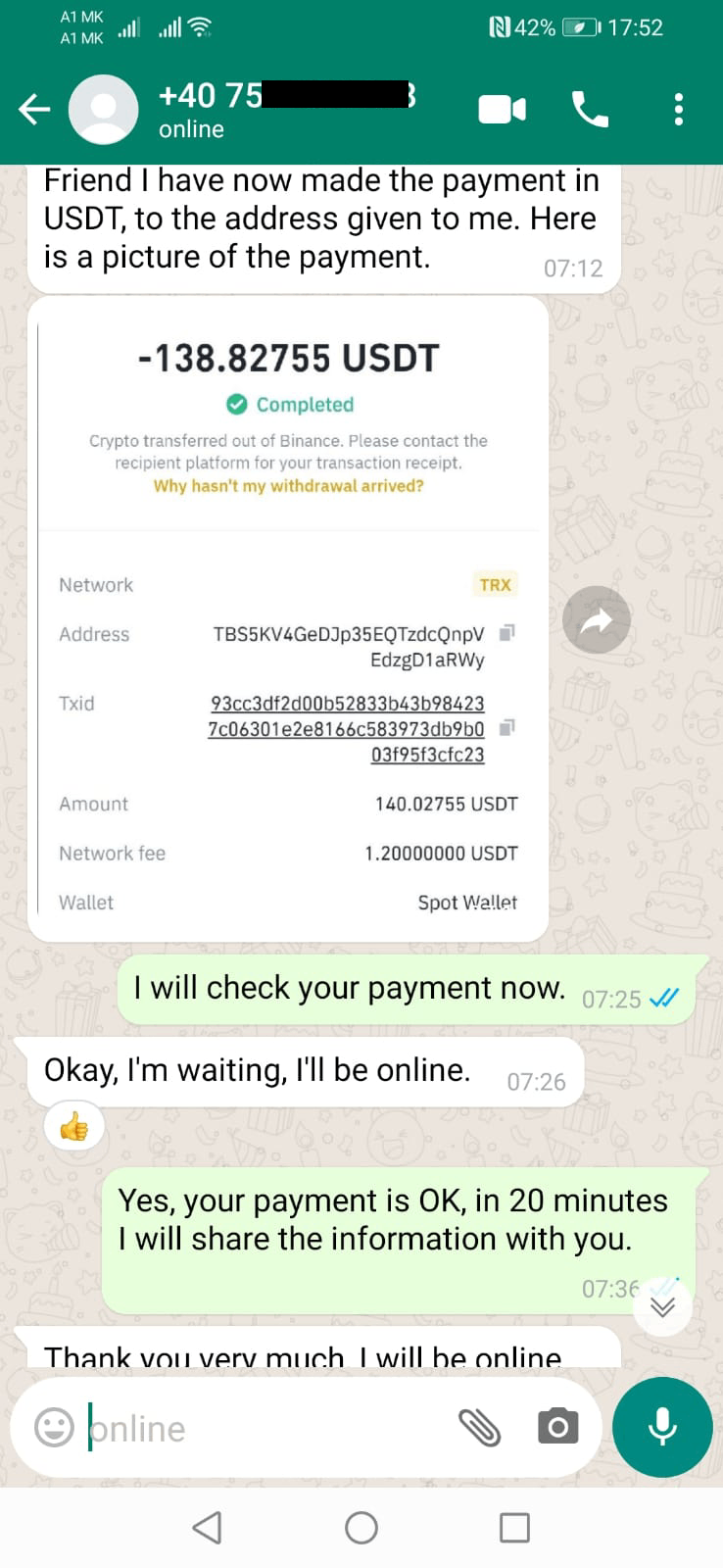
Task: Tap the thumbs-up reaction on message
Action: 74,1128
